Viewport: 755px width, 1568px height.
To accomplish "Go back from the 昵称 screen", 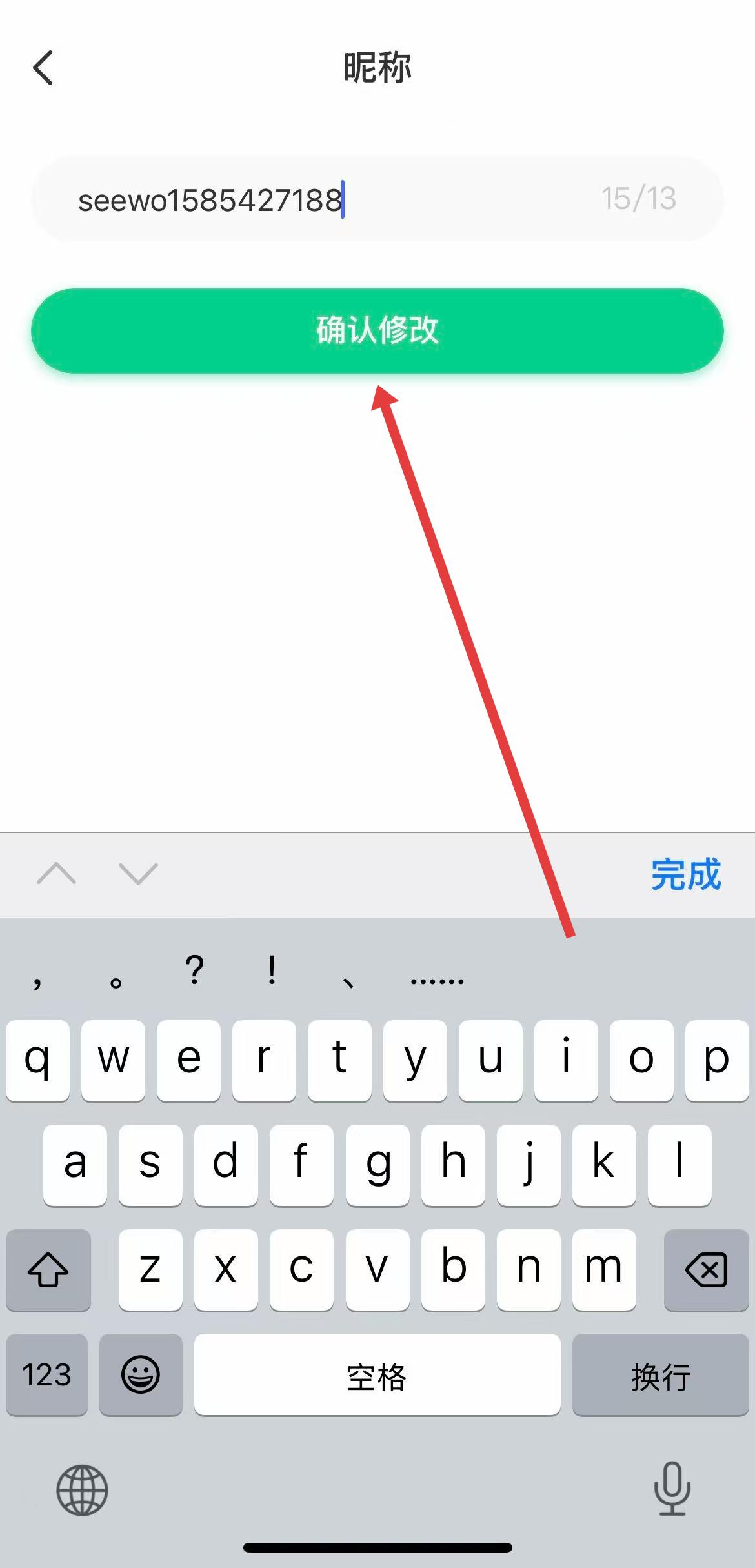I will 43,68.
